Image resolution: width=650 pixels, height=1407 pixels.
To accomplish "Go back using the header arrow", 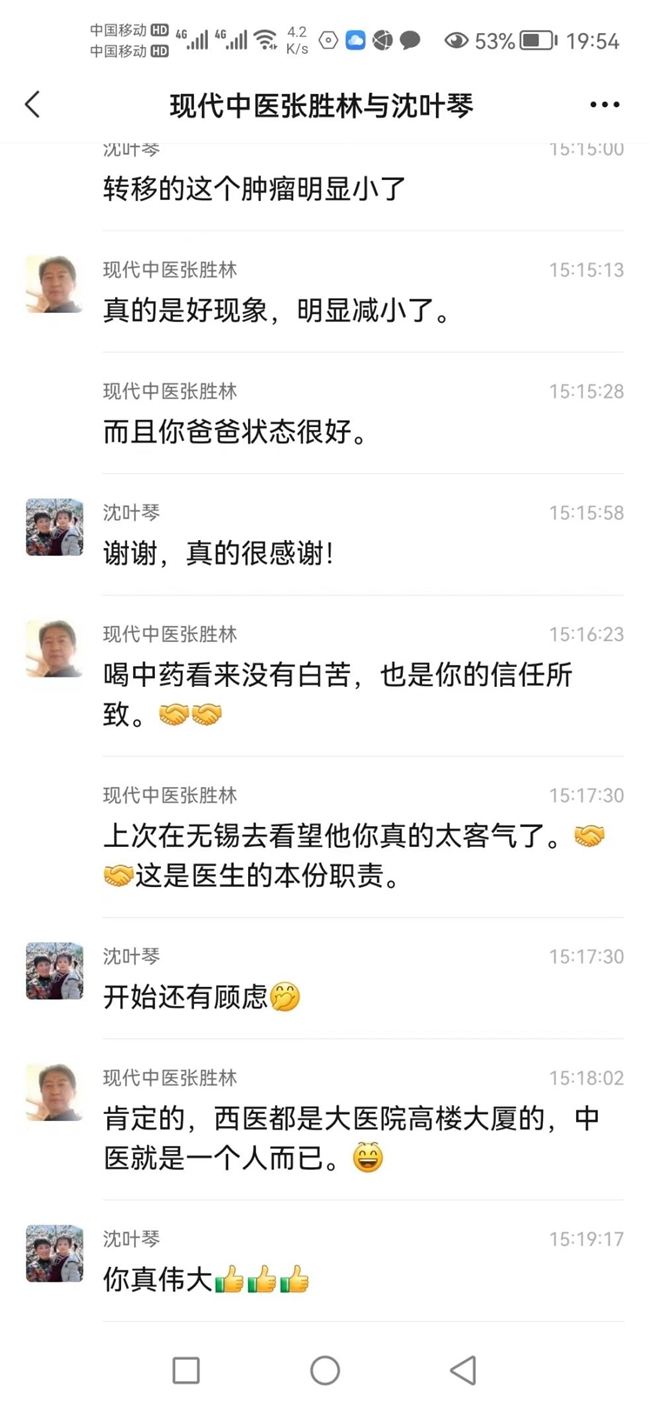I will (33, 104).
